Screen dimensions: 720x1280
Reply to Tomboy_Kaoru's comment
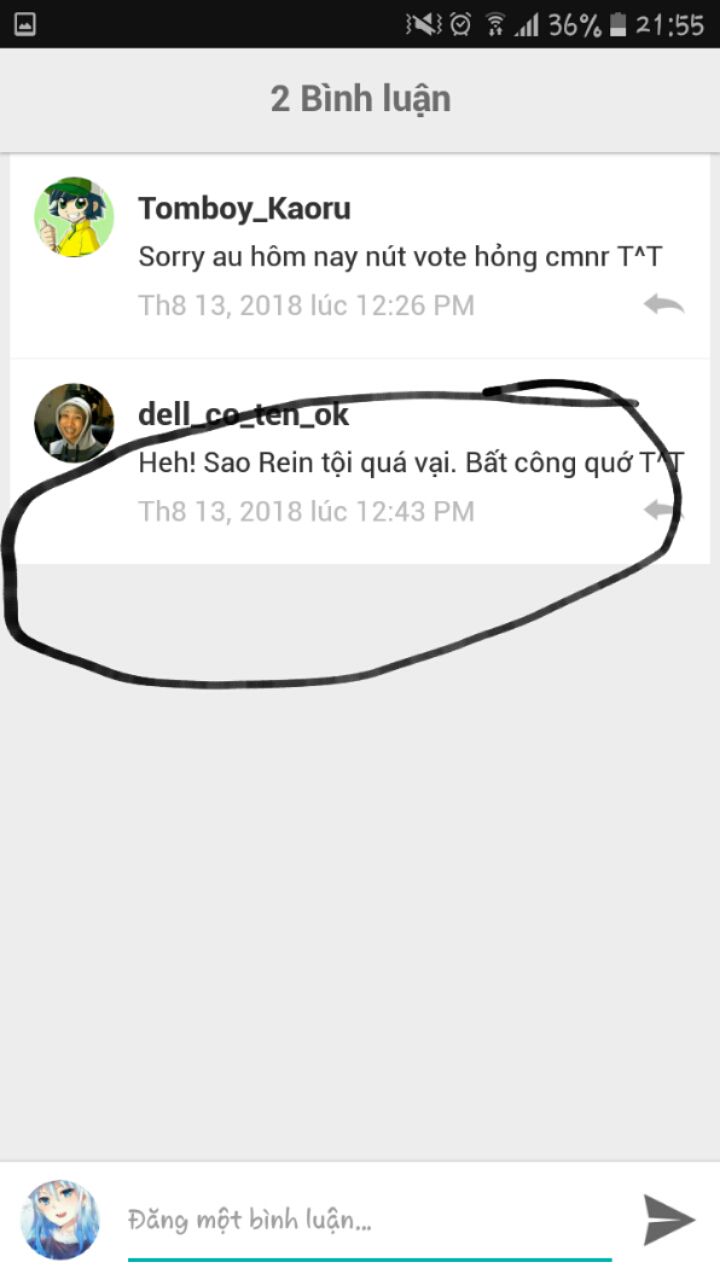pyautogui.click(x=664, y=305)
